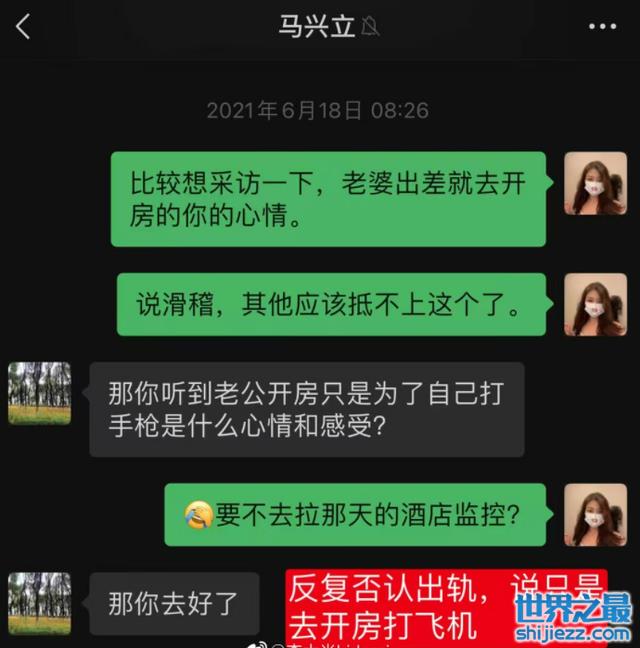Tap my avatar beside the 比较想采访一下 message
The image size is (640, 648).
click(595, 184)
